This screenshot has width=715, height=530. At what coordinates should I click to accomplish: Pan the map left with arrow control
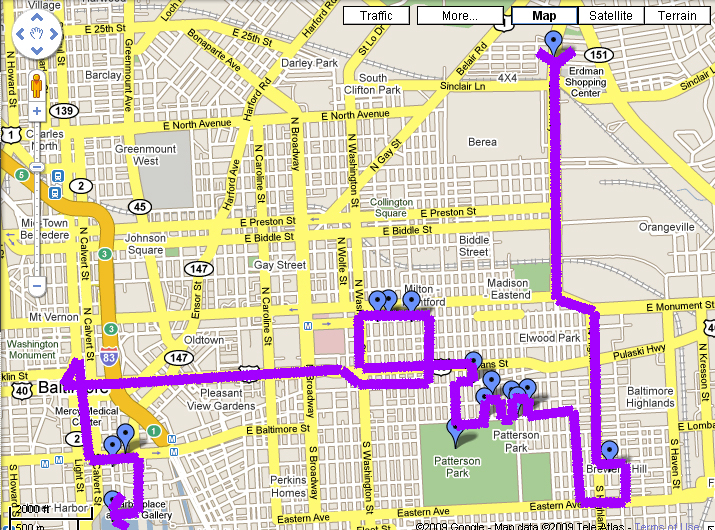coord(21,45)
